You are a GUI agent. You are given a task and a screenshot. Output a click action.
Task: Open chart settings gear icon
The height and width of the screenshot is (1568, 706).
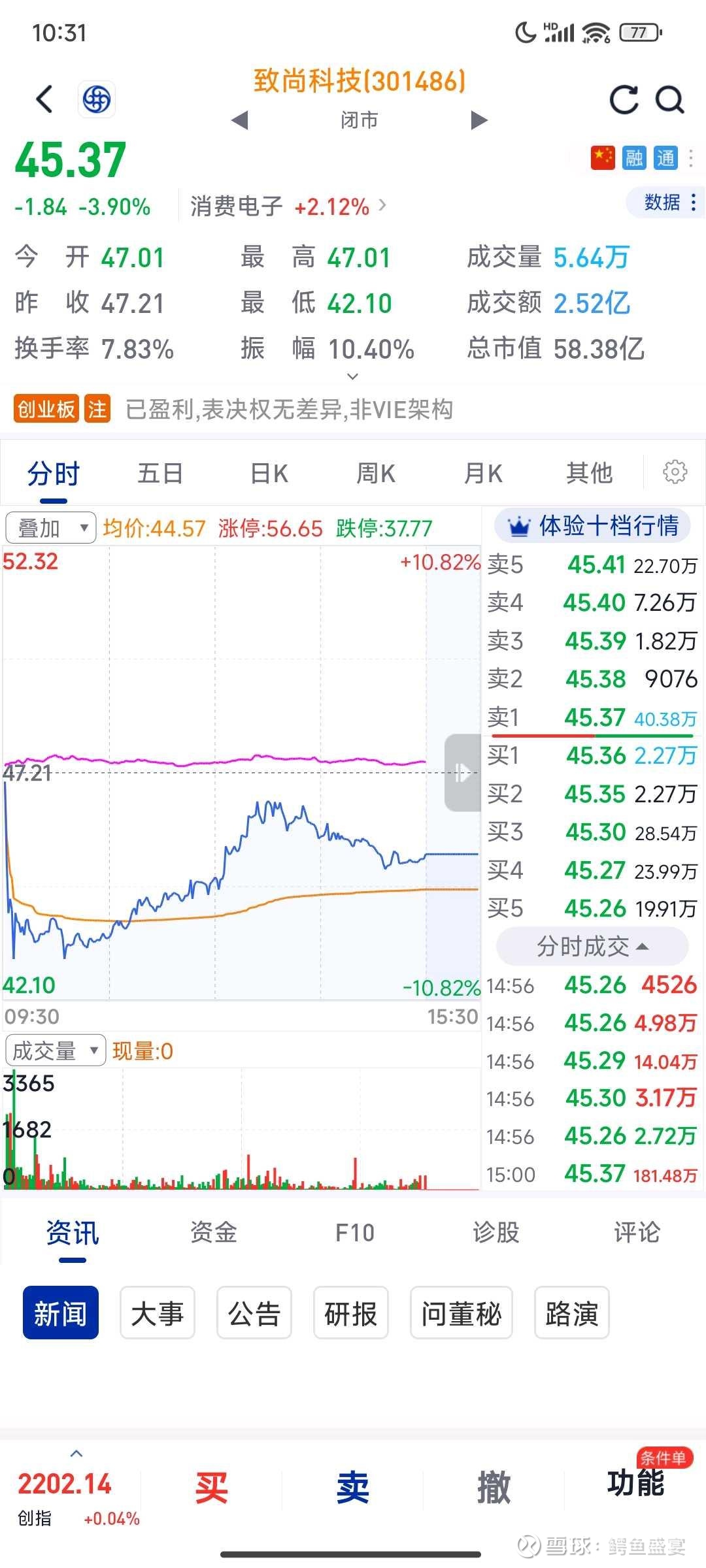click(675, 472)
